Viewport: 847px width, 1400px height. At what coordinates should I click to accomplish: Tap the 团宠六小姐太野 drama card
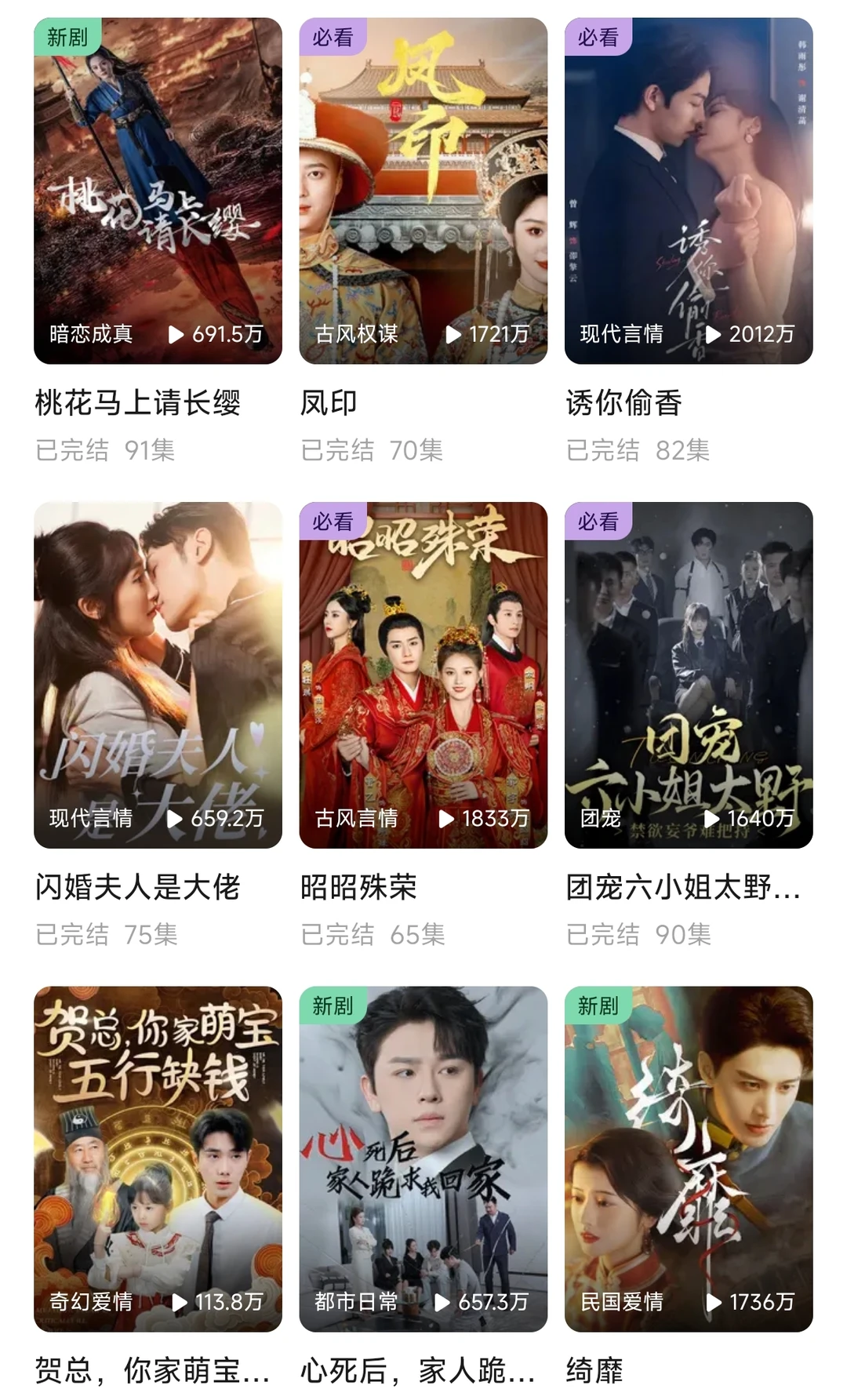click(689, 675)
